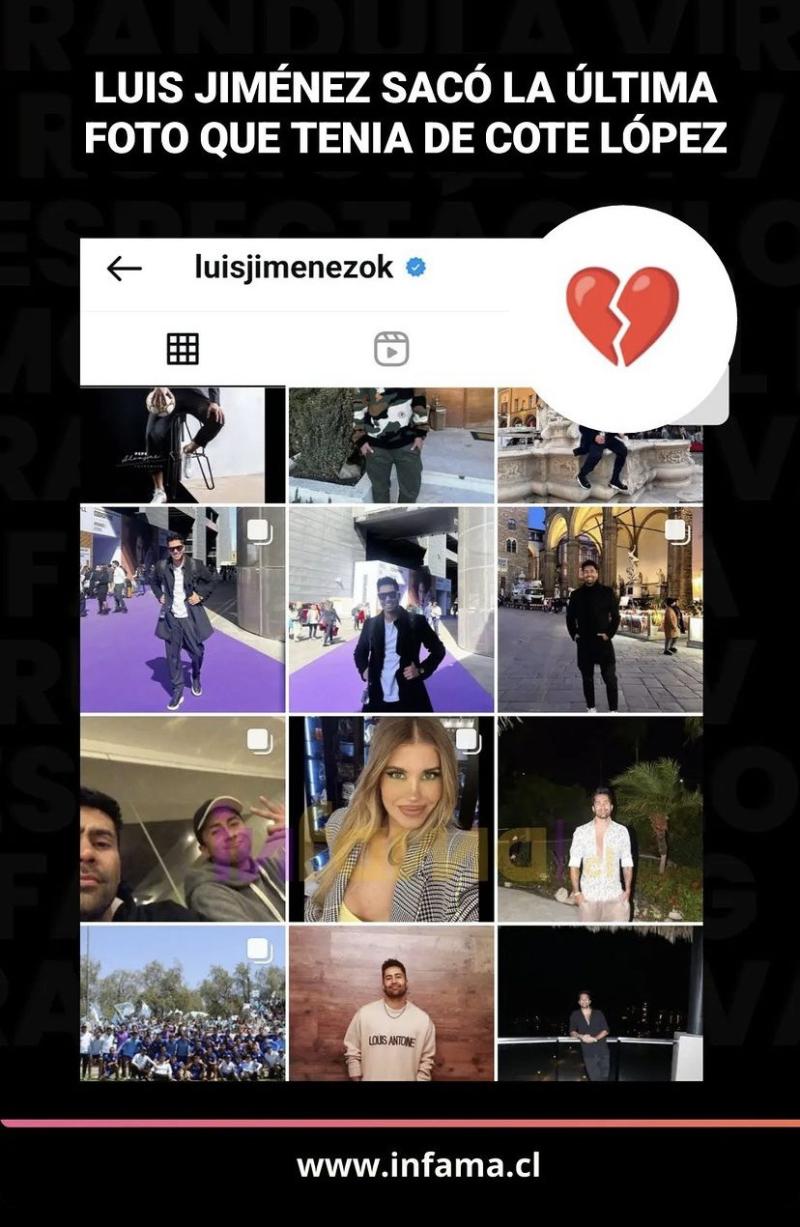Open the camo sweater photo thumbnail
This screenshot has width=800, height=1227.
tap(390, 440)
